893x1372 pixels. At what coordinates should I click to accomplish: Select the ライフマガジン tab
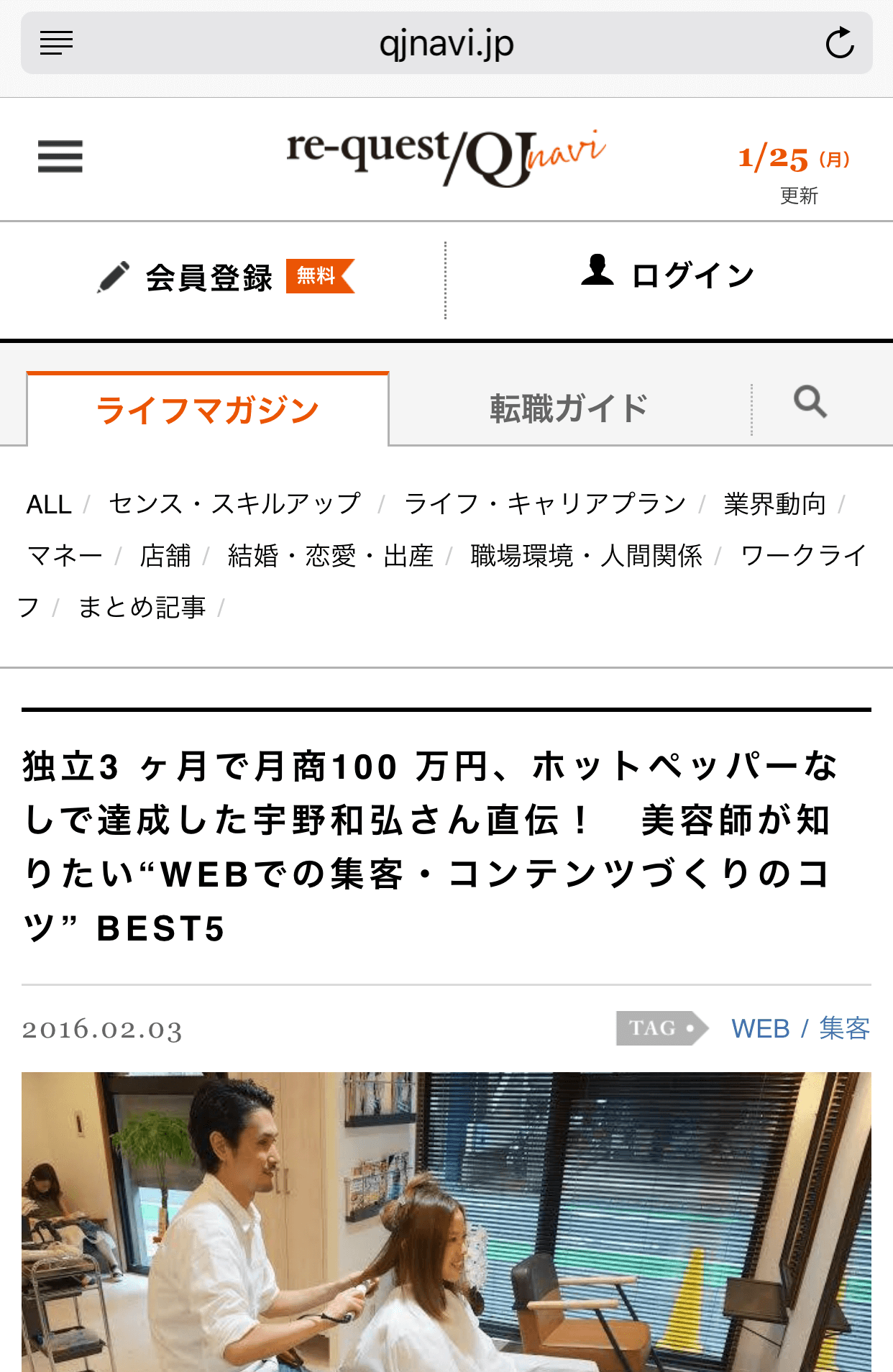[208, 410]
